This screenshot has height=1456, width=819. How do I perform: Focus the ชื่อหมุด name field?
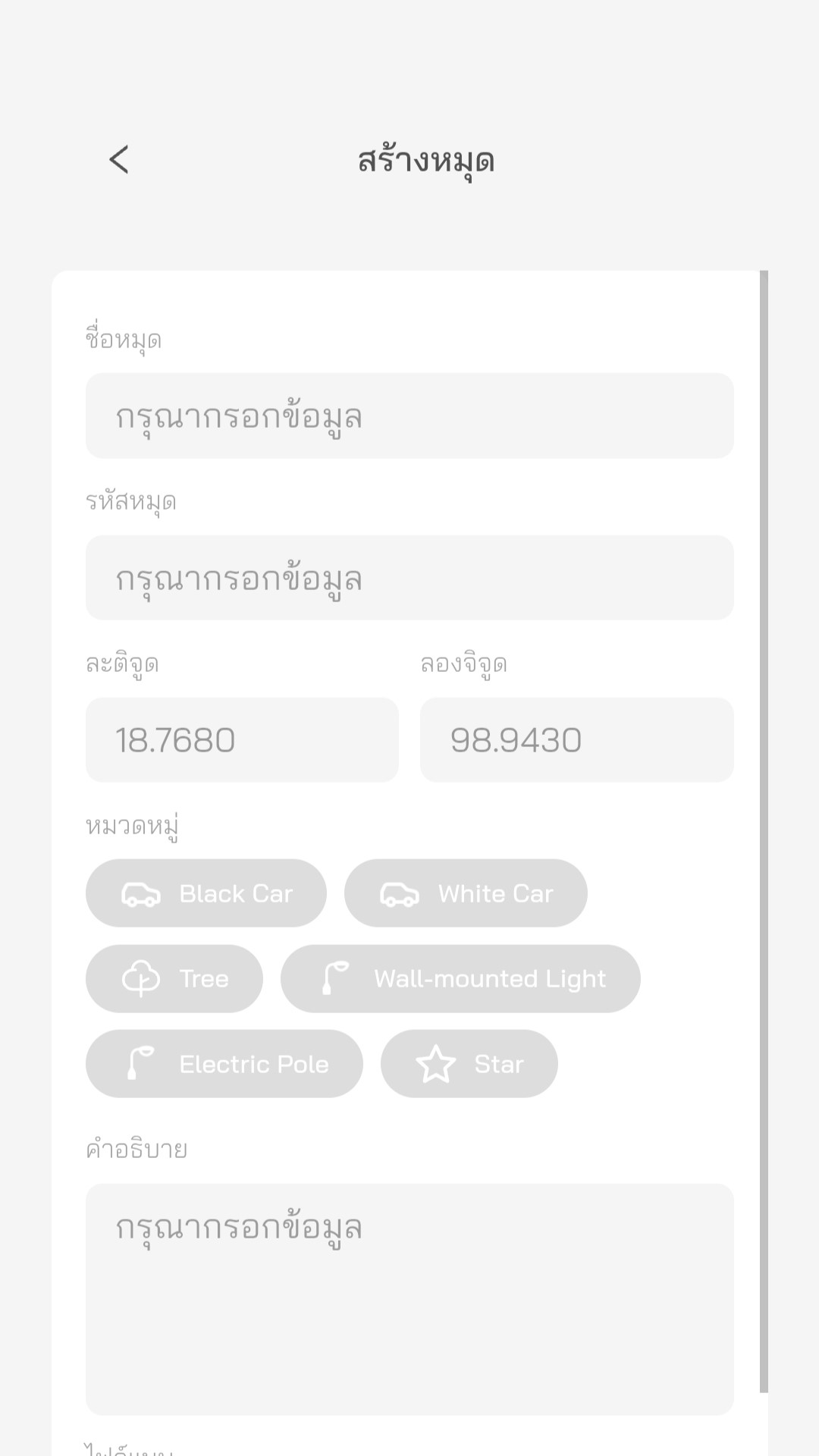pyautogui.click(x=409, y=416)
